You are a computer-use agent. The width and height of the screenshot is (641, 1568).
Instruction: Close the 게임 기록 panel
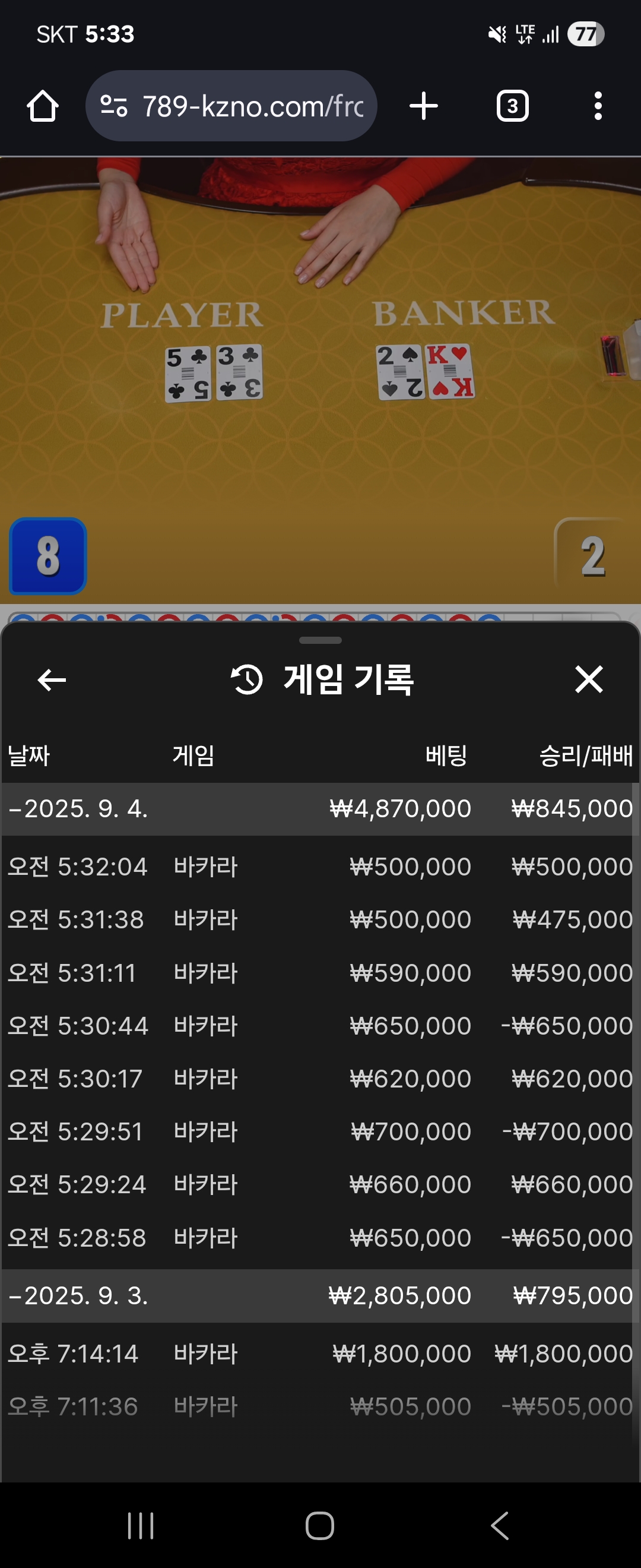tap(589, 680)
